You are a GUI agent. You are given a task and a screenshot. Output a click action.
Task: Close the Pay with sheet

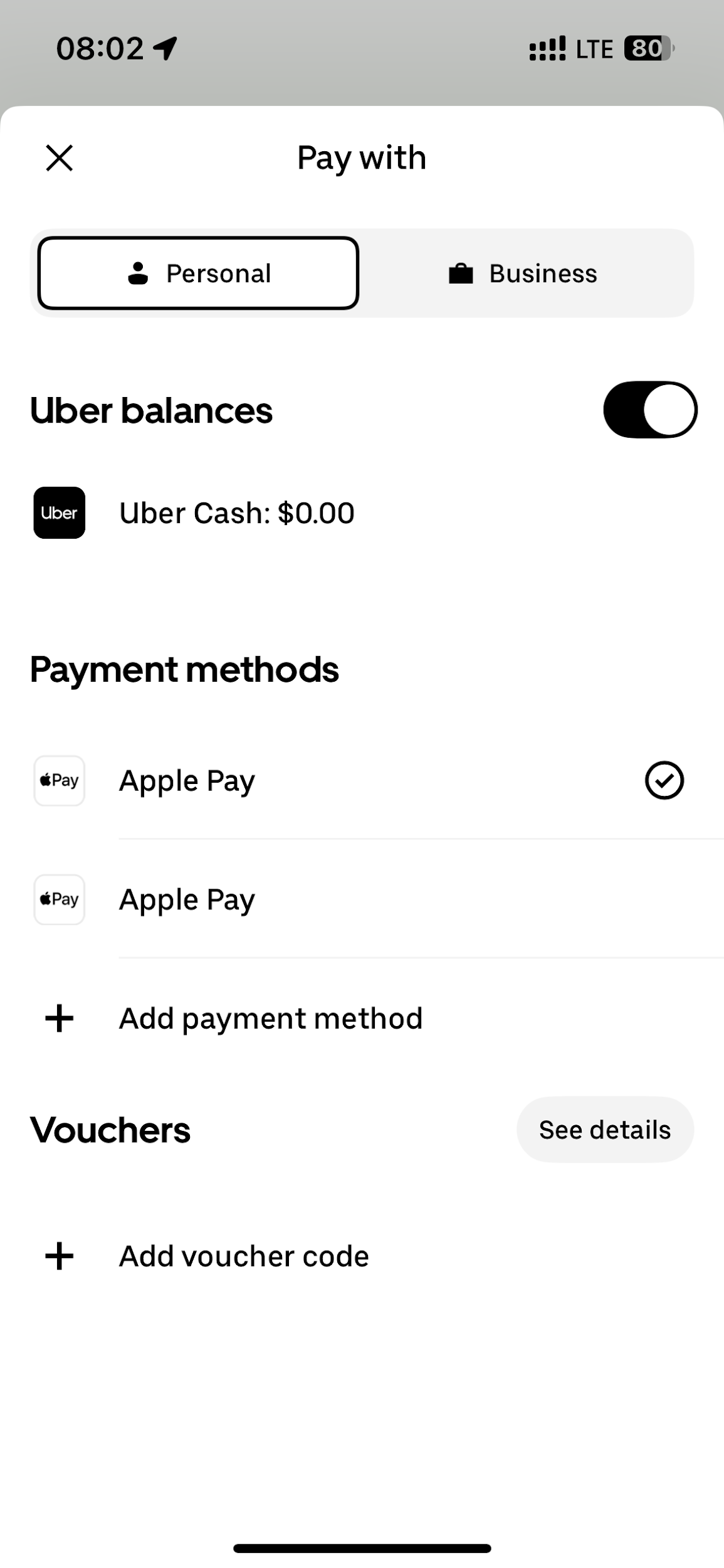click(x=60, y=157)
